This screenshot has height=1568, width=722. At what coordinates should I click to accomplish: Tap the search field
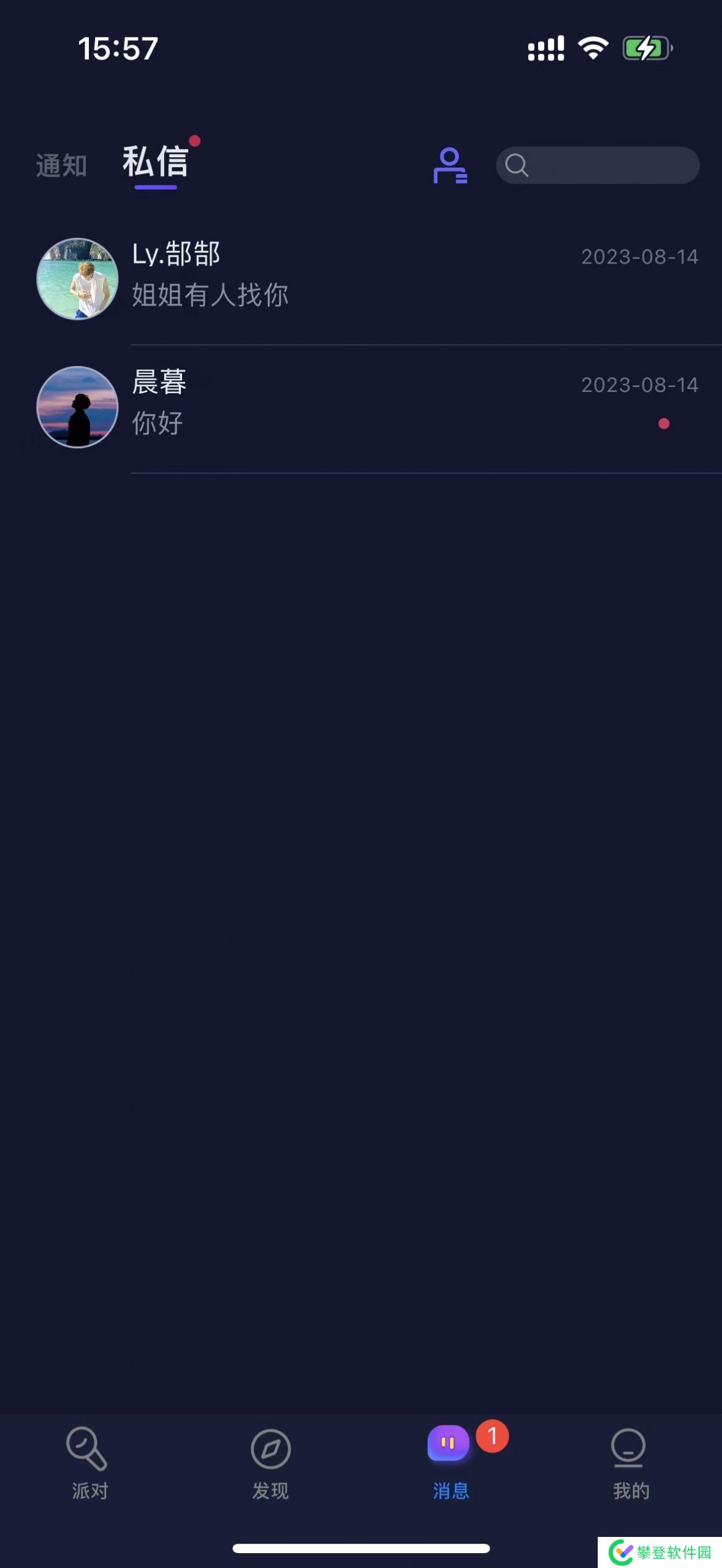click(597, 165)
